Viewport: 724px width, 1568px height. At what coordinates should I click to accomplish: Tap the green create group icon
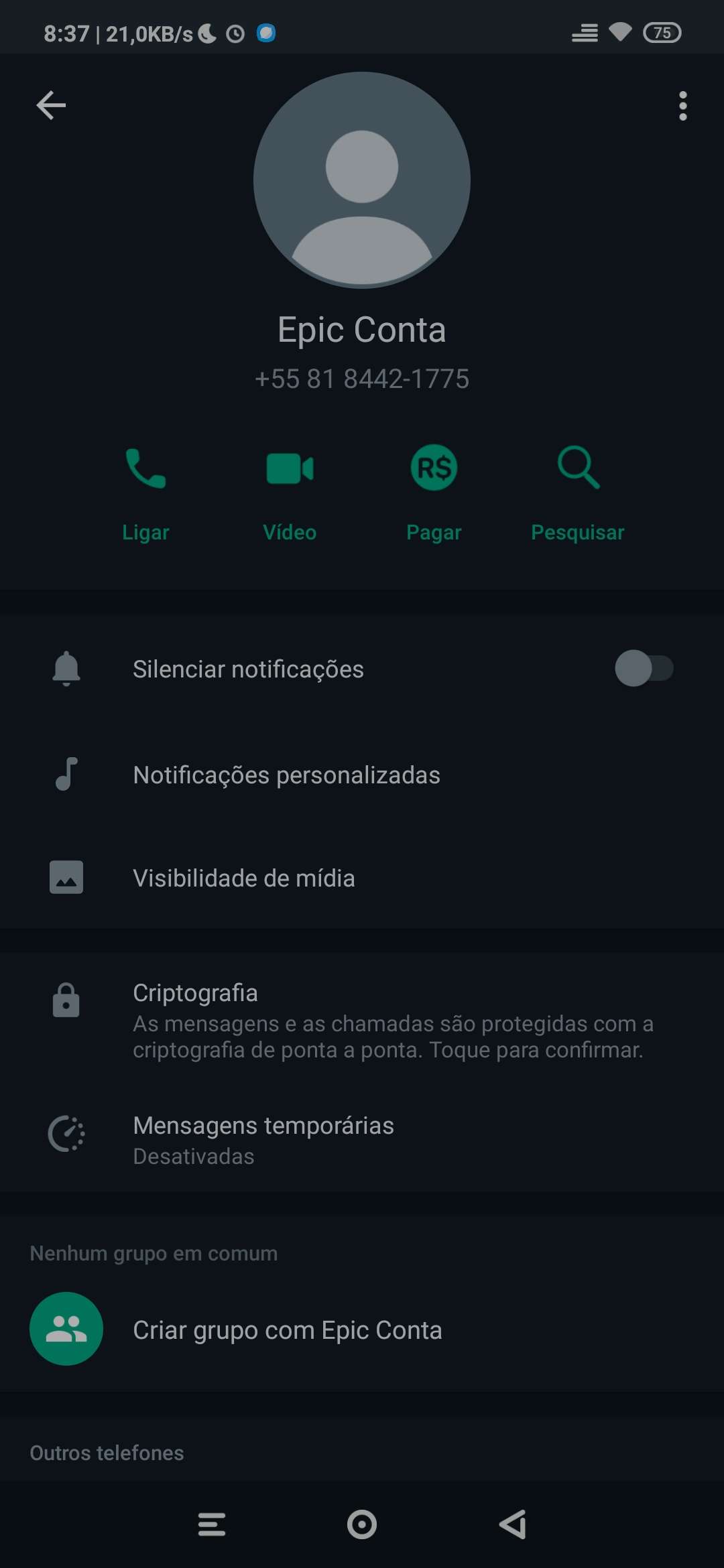66,1329
